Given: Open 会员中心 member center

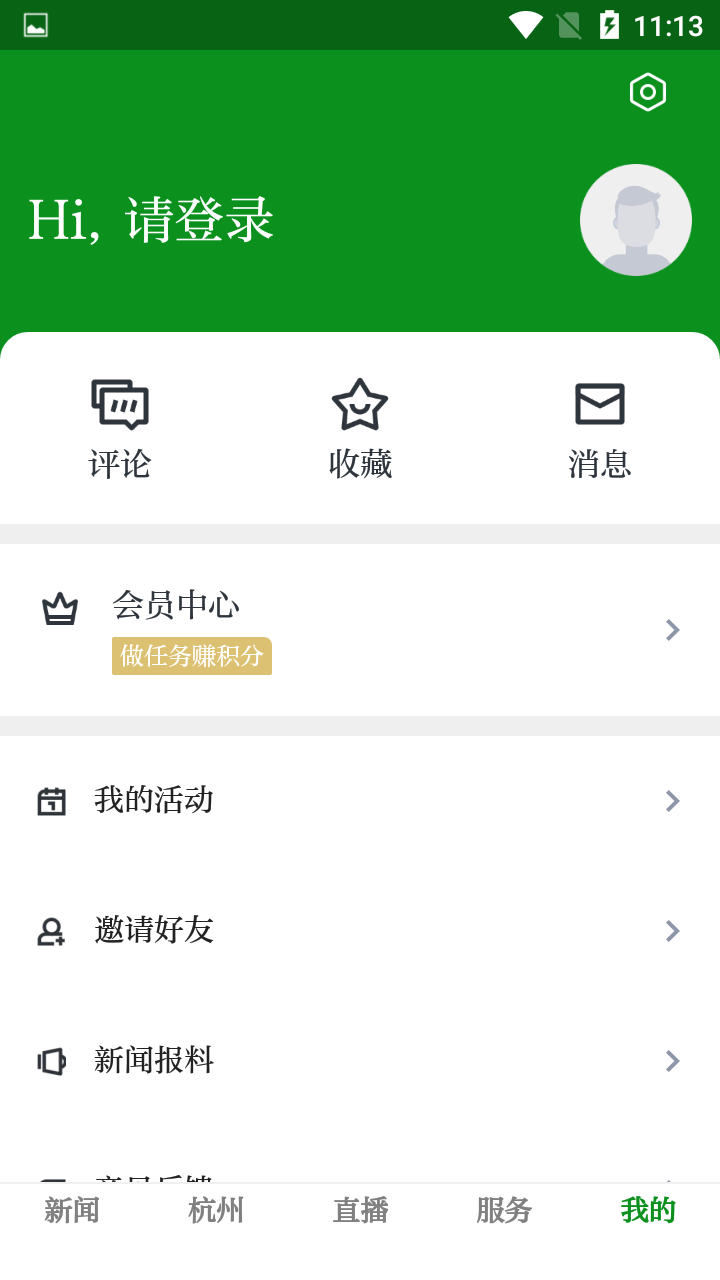Looking at the screenshot, I should 360,630.
